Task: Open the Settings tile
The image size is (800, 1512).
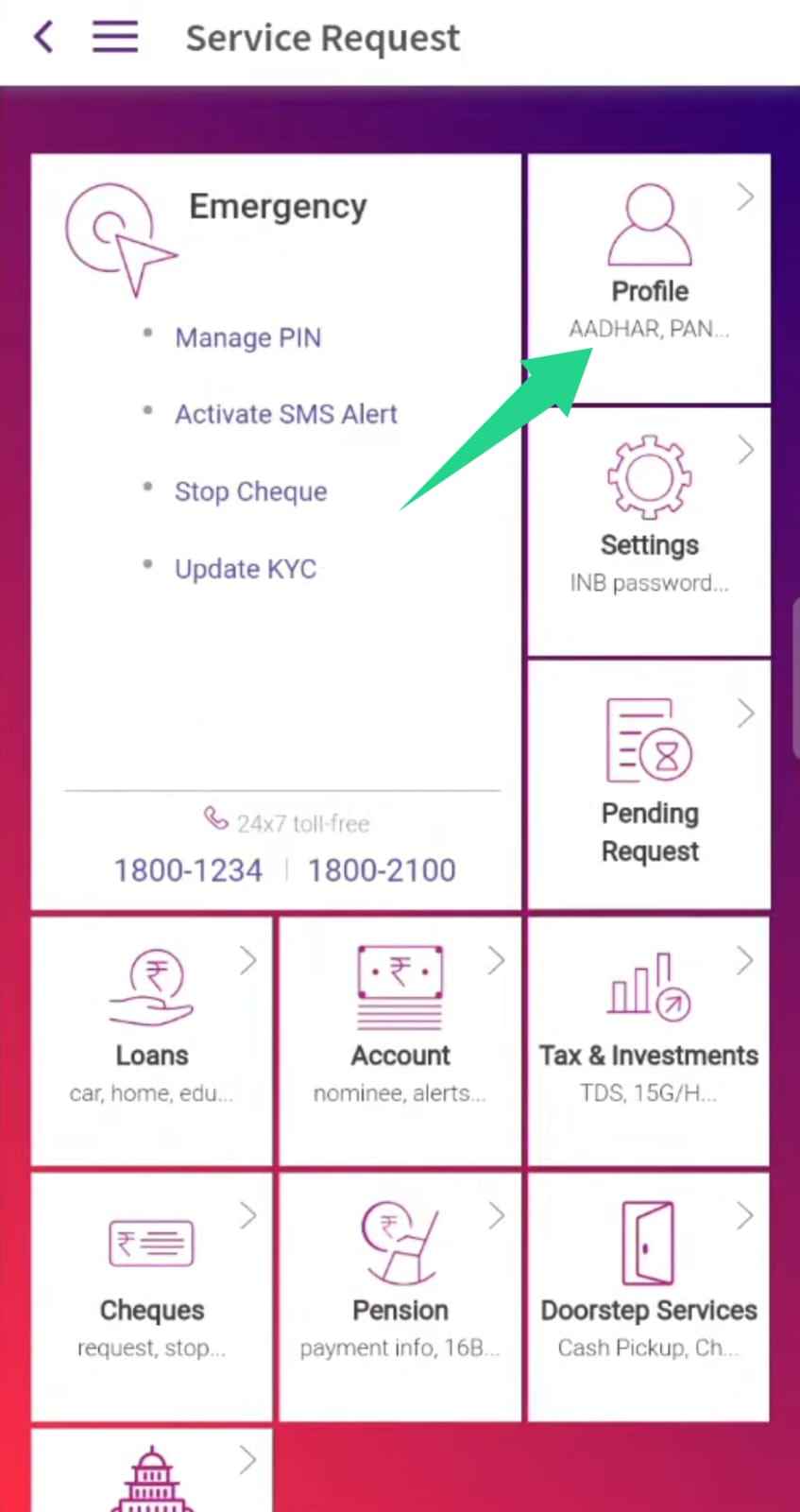Action: 649,532
